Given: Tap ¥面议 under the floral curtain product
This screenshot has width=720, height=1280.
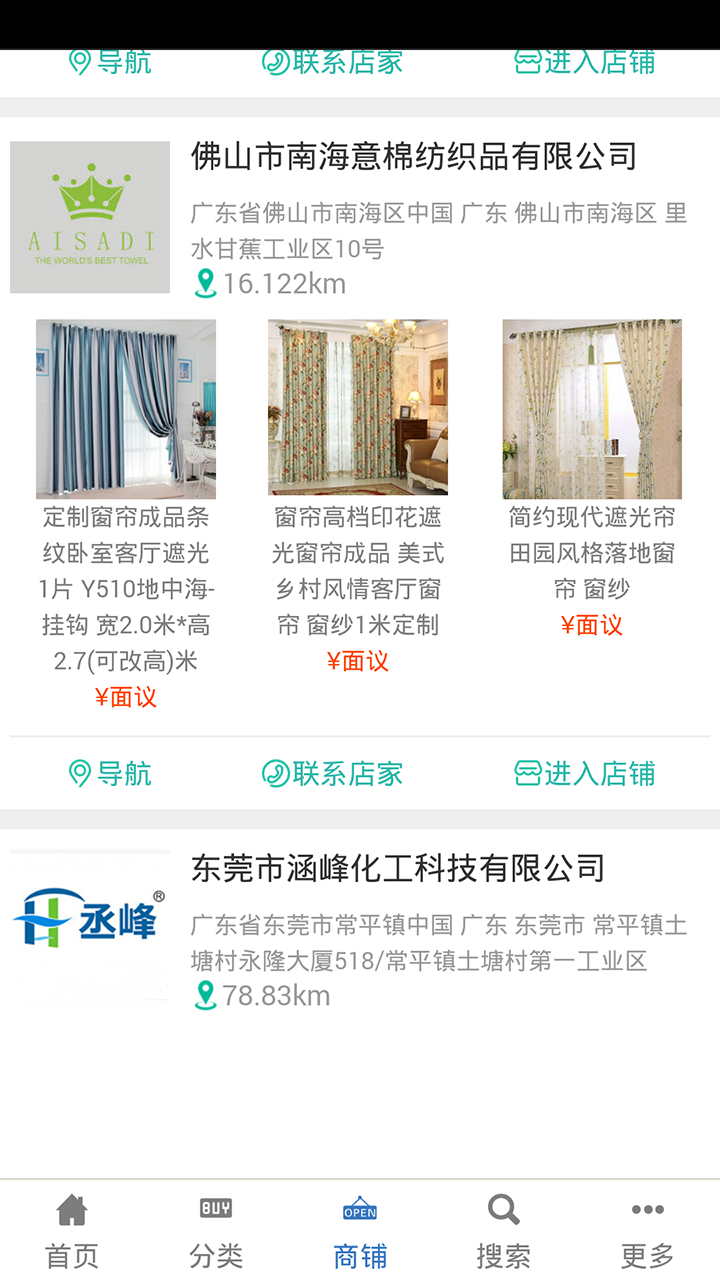Looking at the screenshot, I should coord(358,660).
